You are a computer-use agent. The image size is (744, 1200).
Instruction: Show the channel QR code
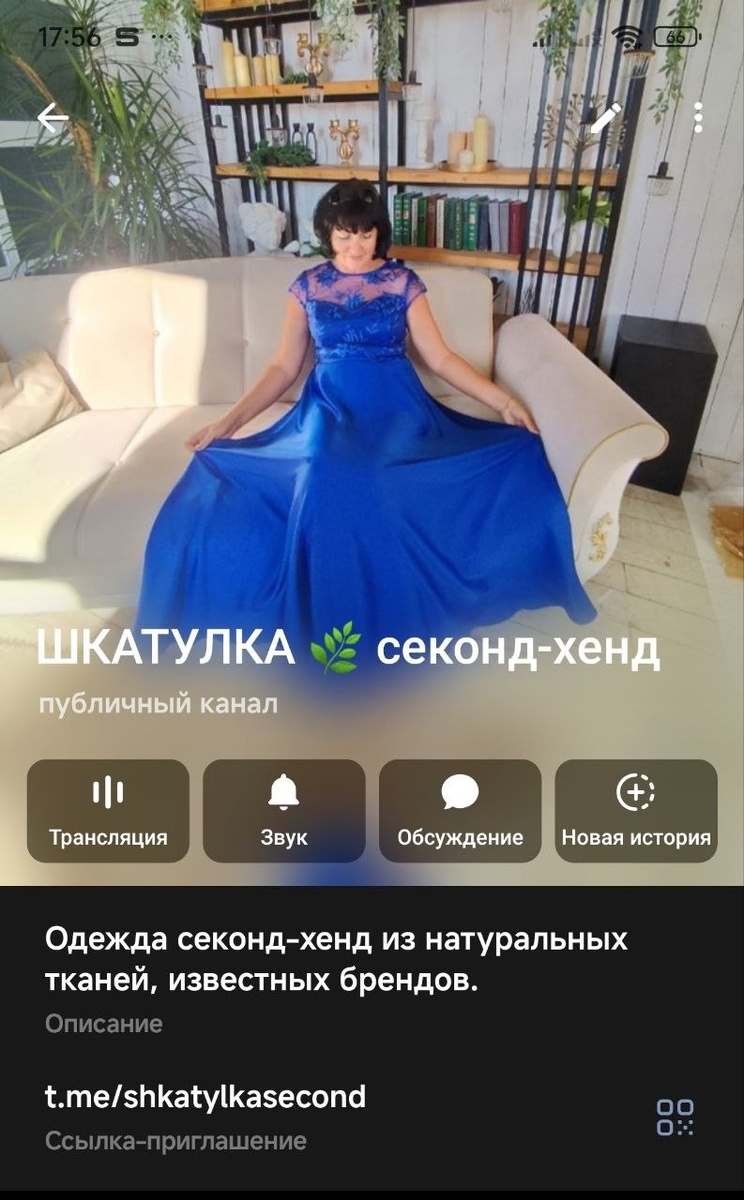tap(675, 1117)
